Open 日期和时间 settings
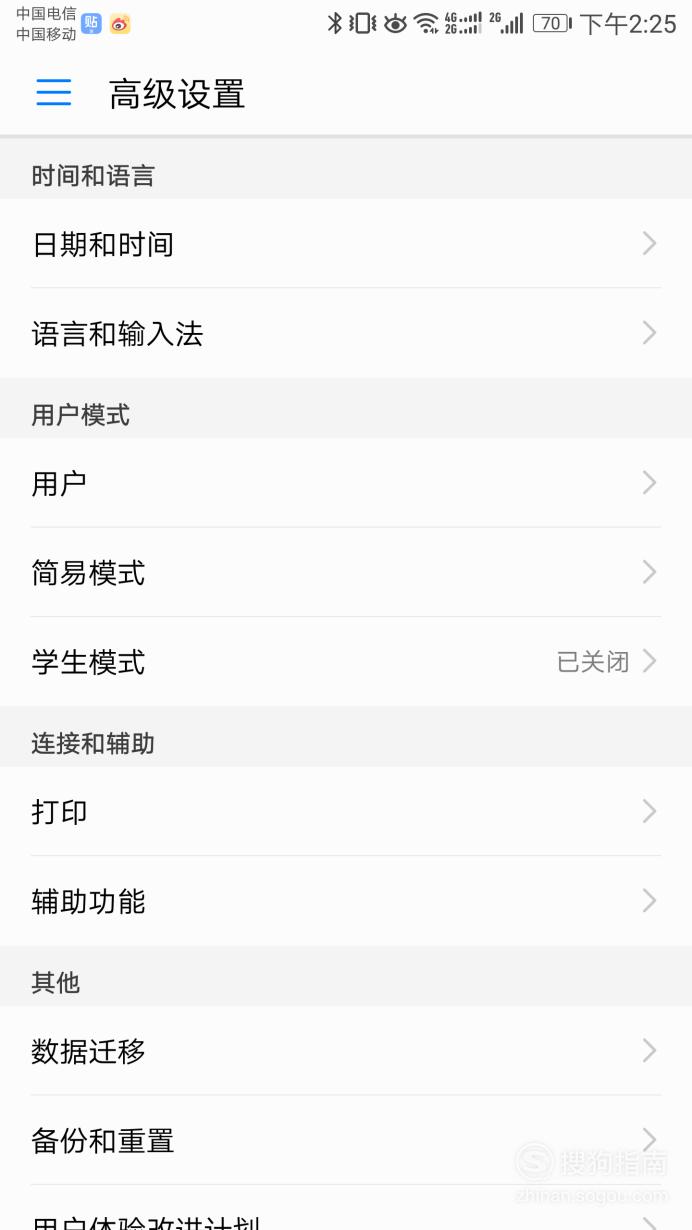 point(346,244)
